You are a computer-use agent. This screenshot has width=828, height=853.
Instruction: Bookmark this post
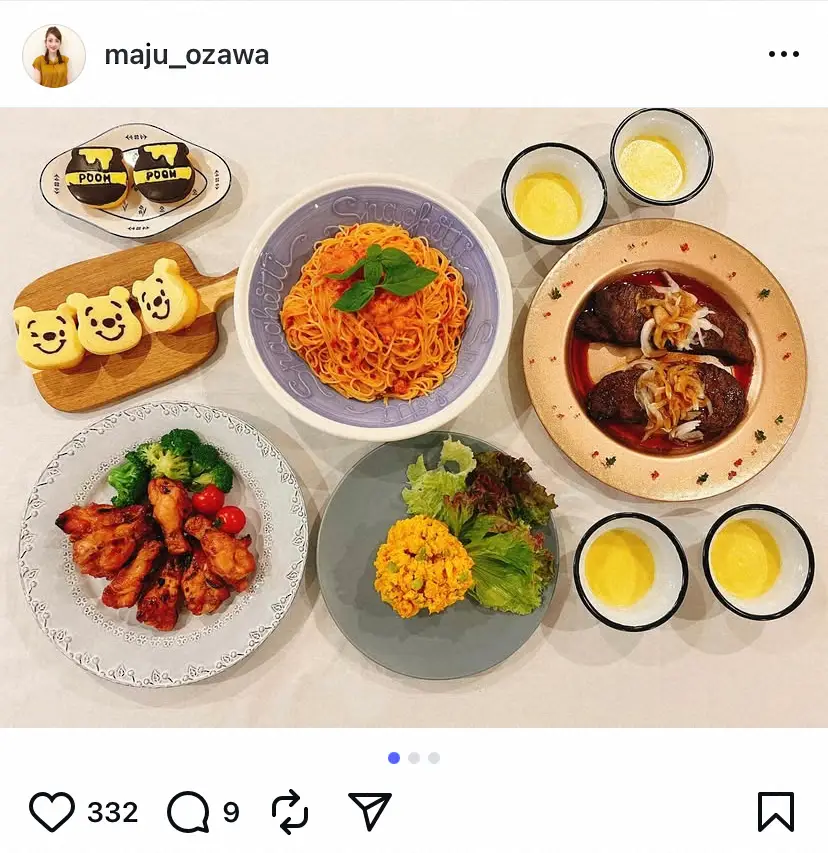click(775, 811)
